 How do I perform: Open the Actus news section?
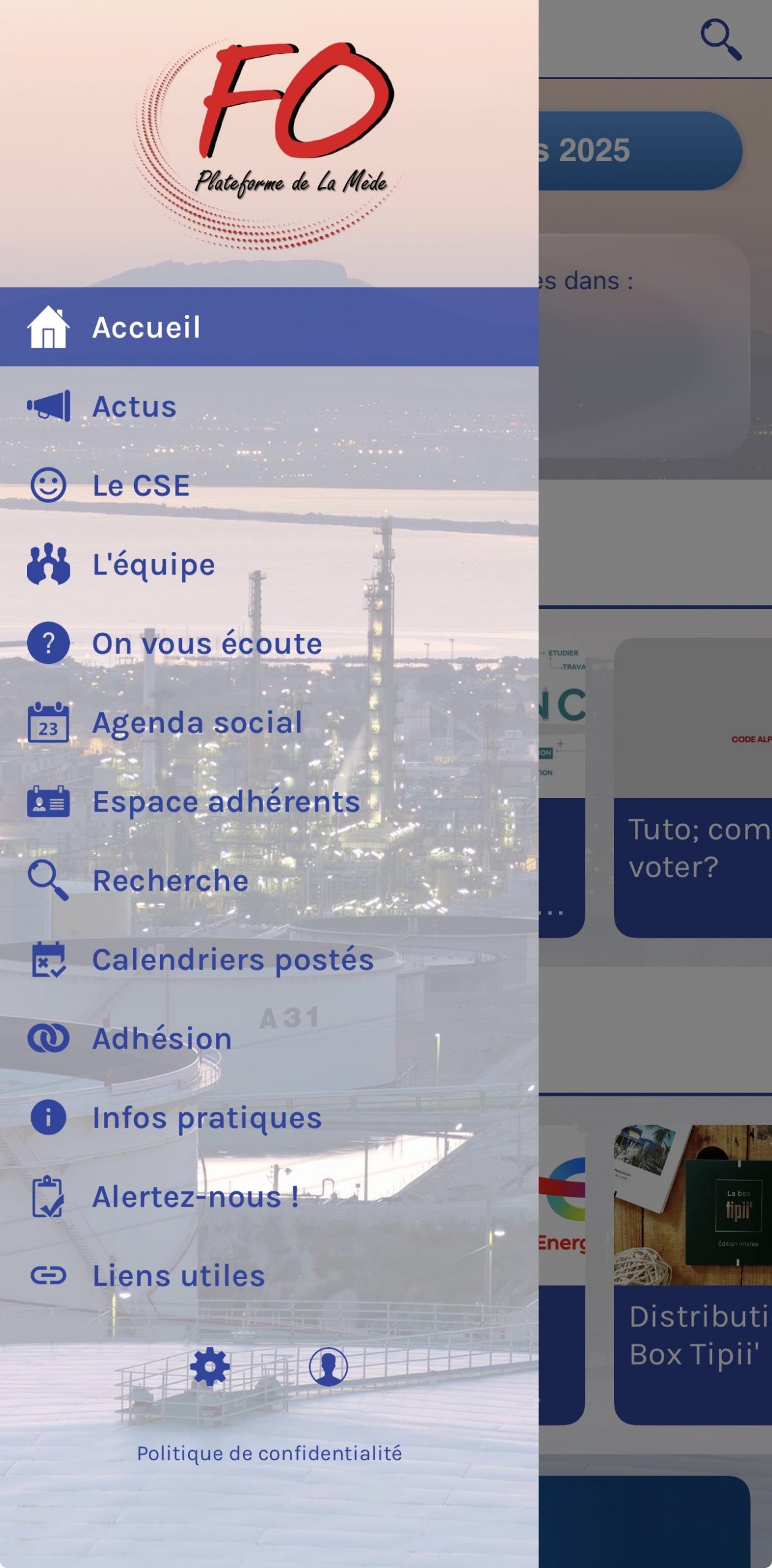coord(134,407)
